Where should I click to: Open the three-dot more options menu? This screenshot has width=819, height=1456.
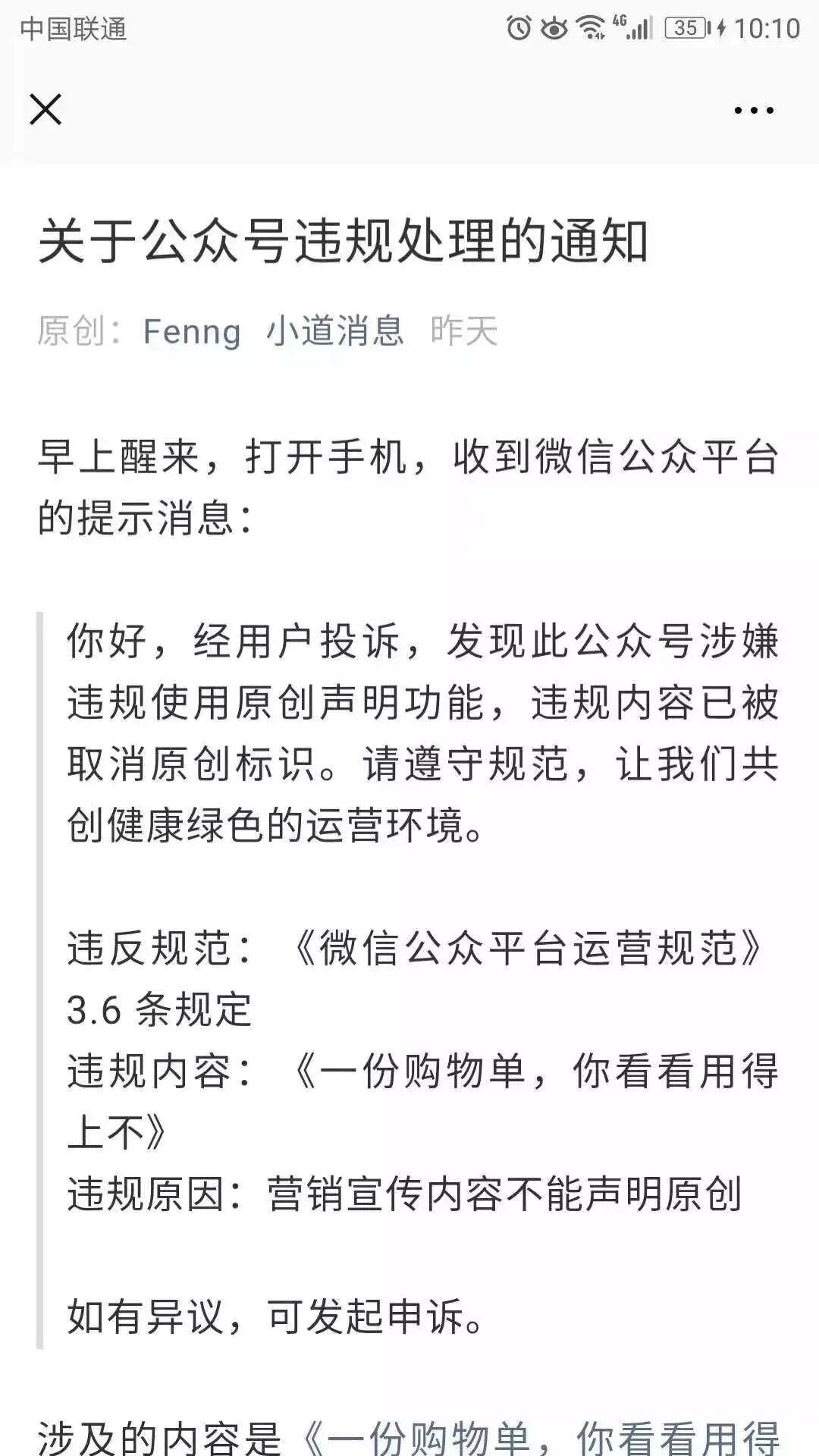tap(754, 111)
